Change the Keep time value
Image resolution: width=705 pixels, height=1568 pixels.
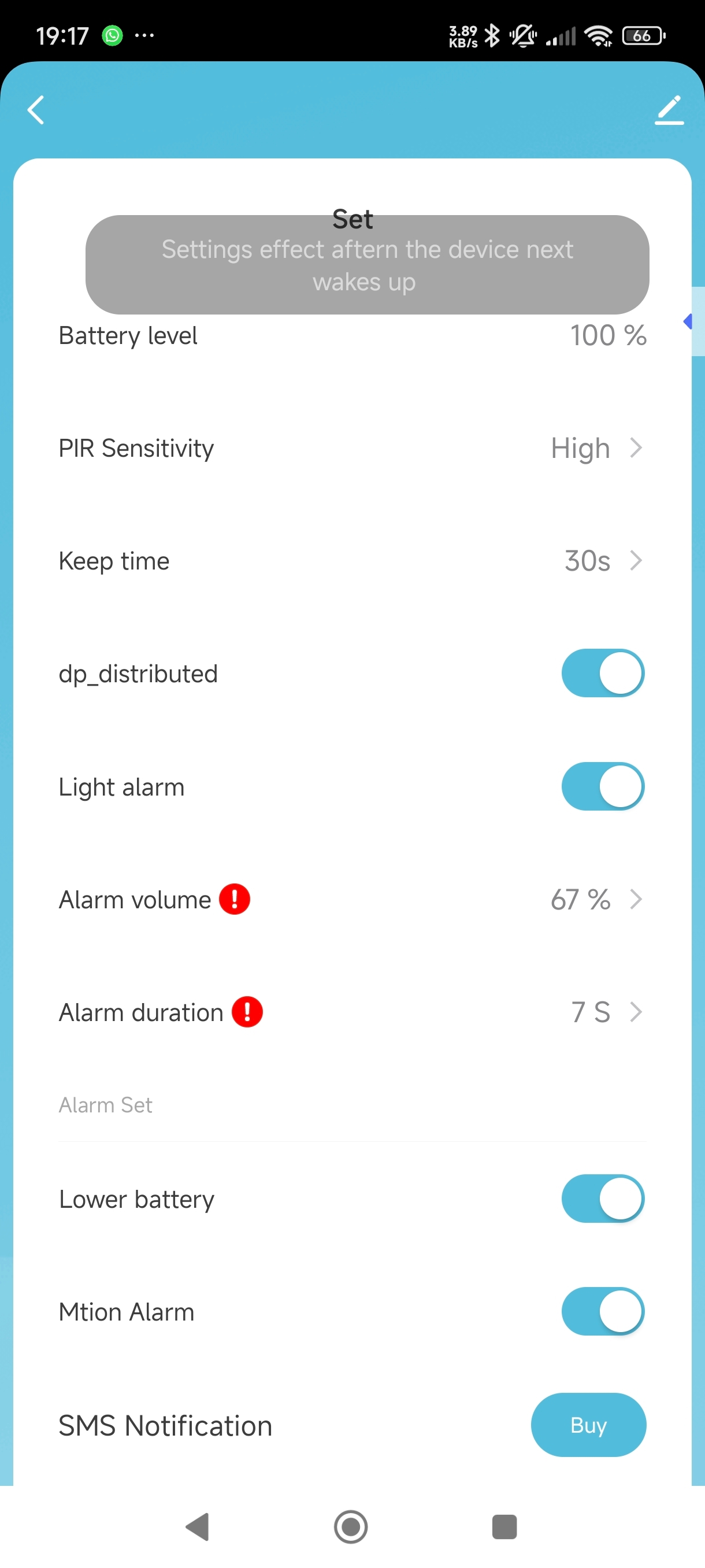click(x=351, y=561)
